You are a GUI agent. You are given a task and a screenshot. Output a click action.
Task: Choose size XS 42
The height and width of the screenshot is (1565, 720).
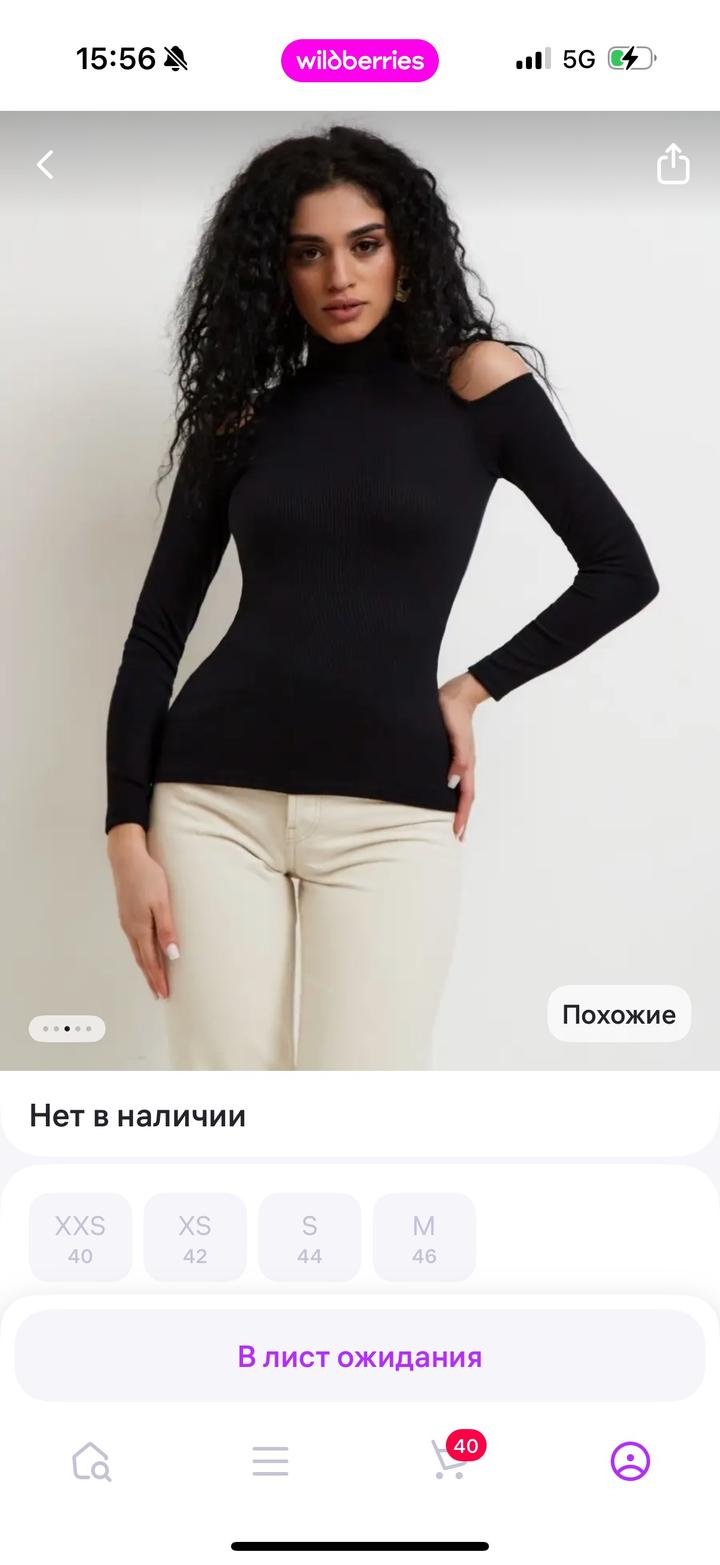click(x=195, y=1237)
